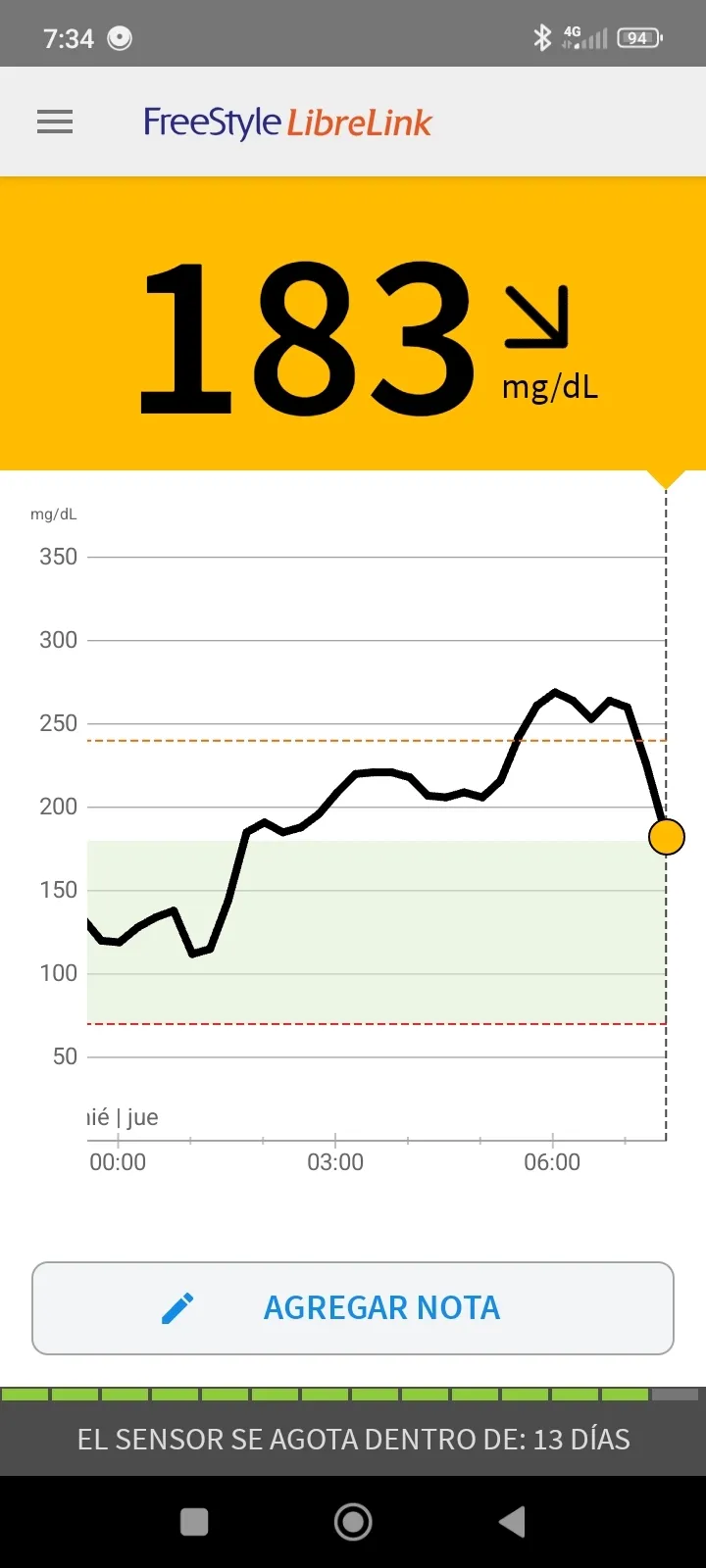Go to the home screen
Viewport: 706px width, 1568px height.
353,1522
